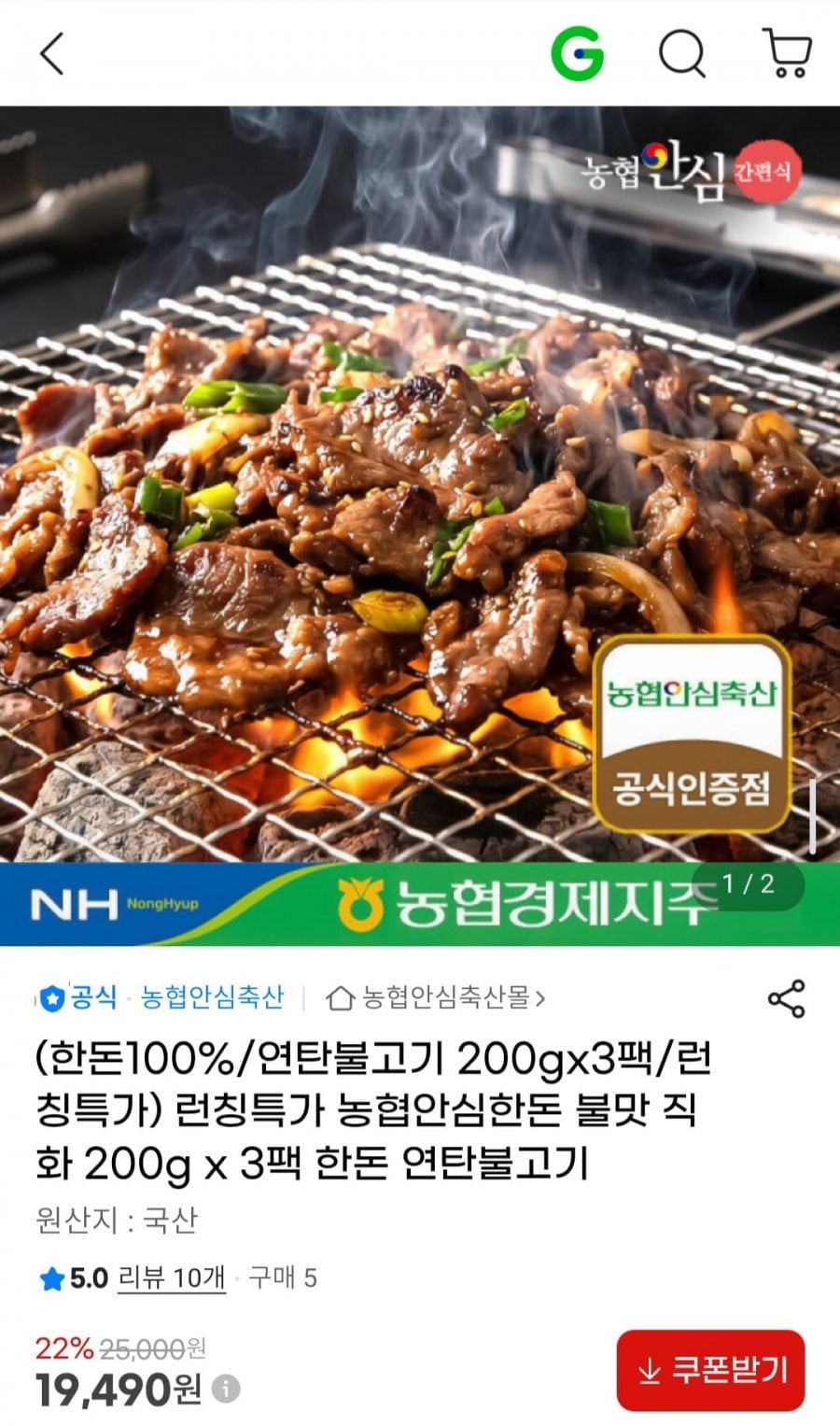Viewport: 840px width, 1426px height.
Task: Visit the 농협안심축산 official brand link
Action: coord(211,998)
